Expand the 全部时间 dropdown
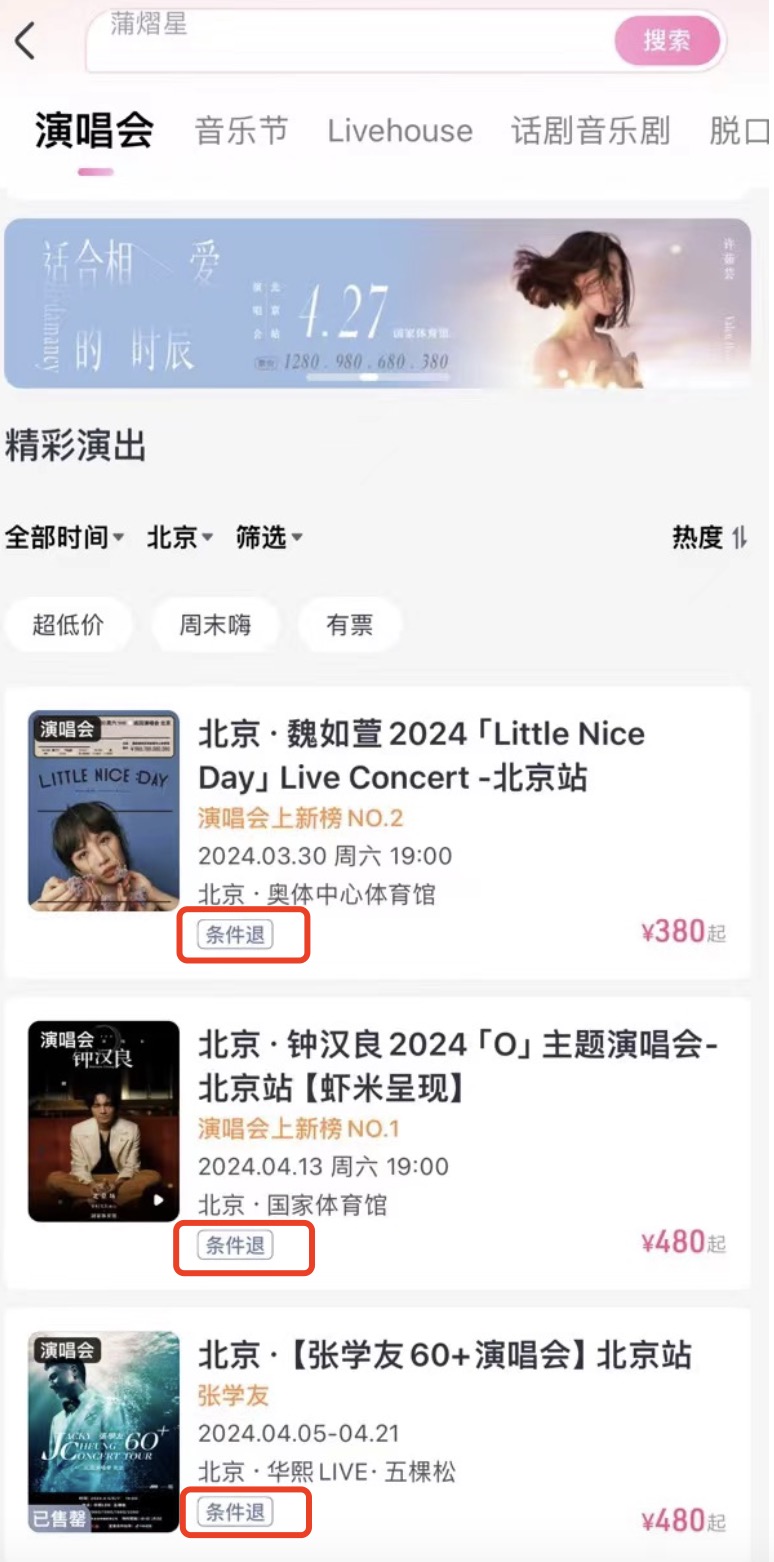 [65, 538]
